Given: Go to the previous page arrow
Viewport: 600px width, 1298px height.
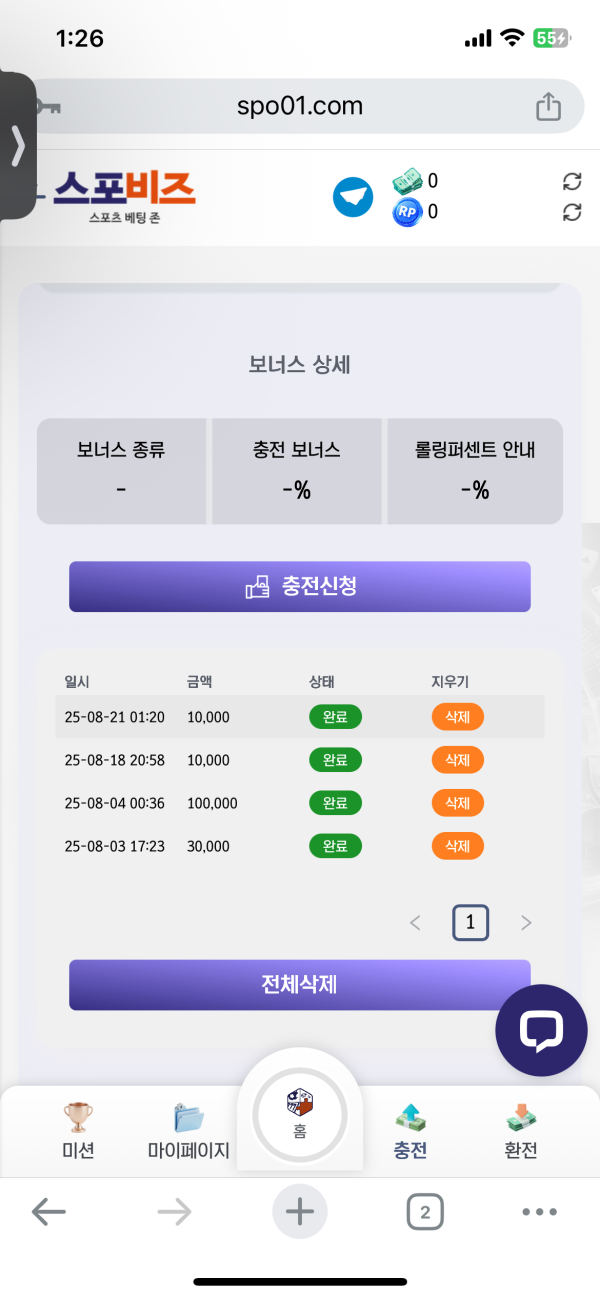Looking at the screenshot, I should click(x=415, y=923).
